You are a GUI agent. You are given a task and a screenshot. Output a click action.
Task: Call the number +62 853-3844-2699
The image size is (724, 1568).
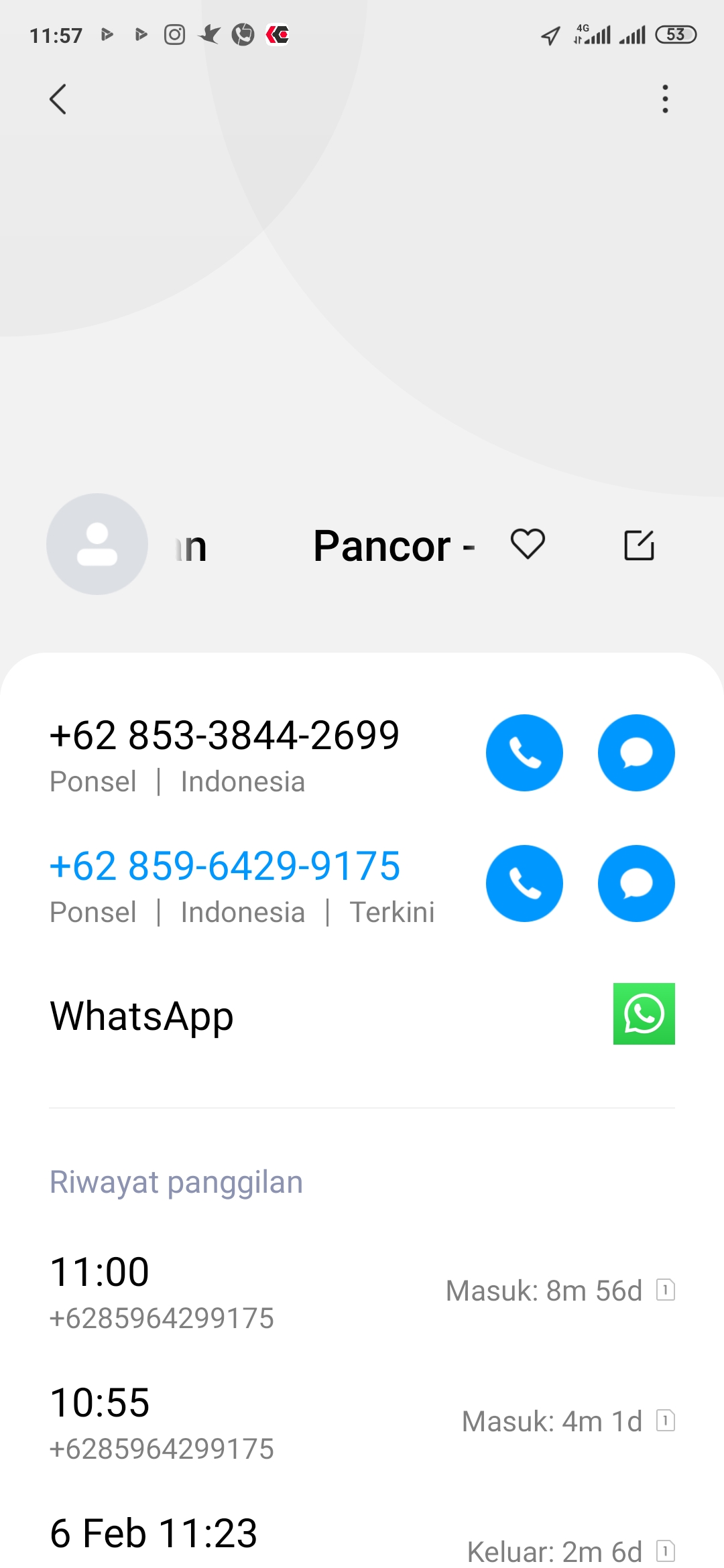click(x=525, y=753)
